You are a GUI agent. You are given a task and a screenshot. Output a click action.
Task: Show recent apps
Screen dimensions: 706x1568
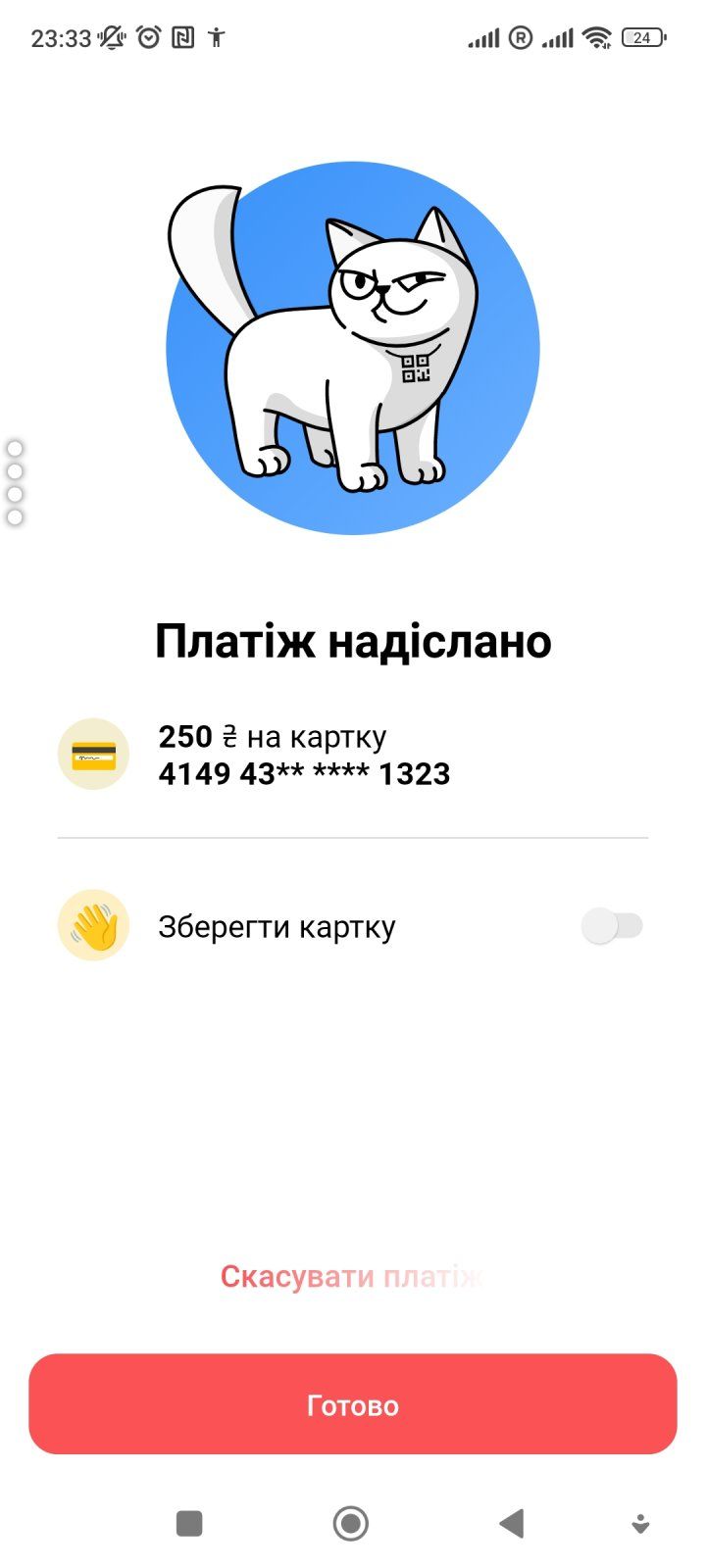coord(189,1523)
